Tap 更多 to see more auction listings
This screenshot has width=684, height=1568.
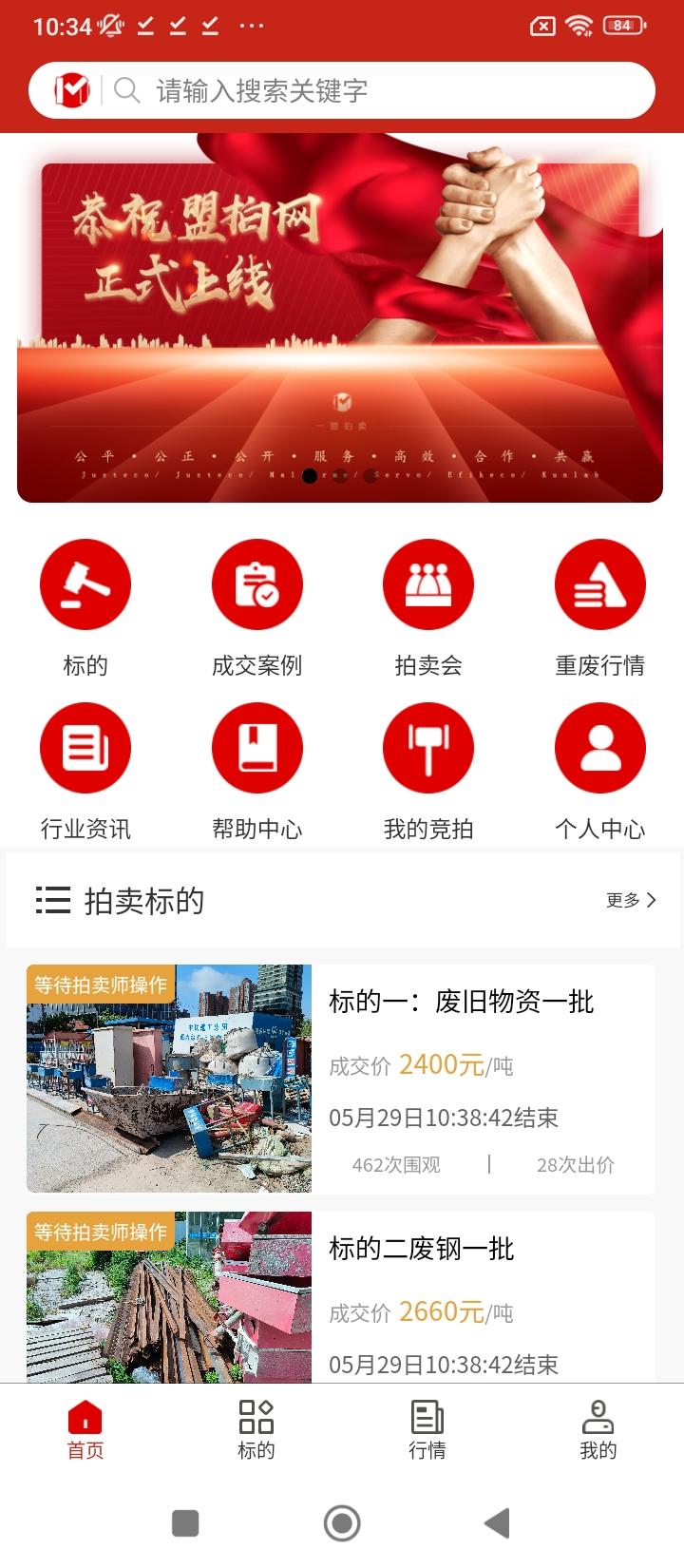(630, 900)
